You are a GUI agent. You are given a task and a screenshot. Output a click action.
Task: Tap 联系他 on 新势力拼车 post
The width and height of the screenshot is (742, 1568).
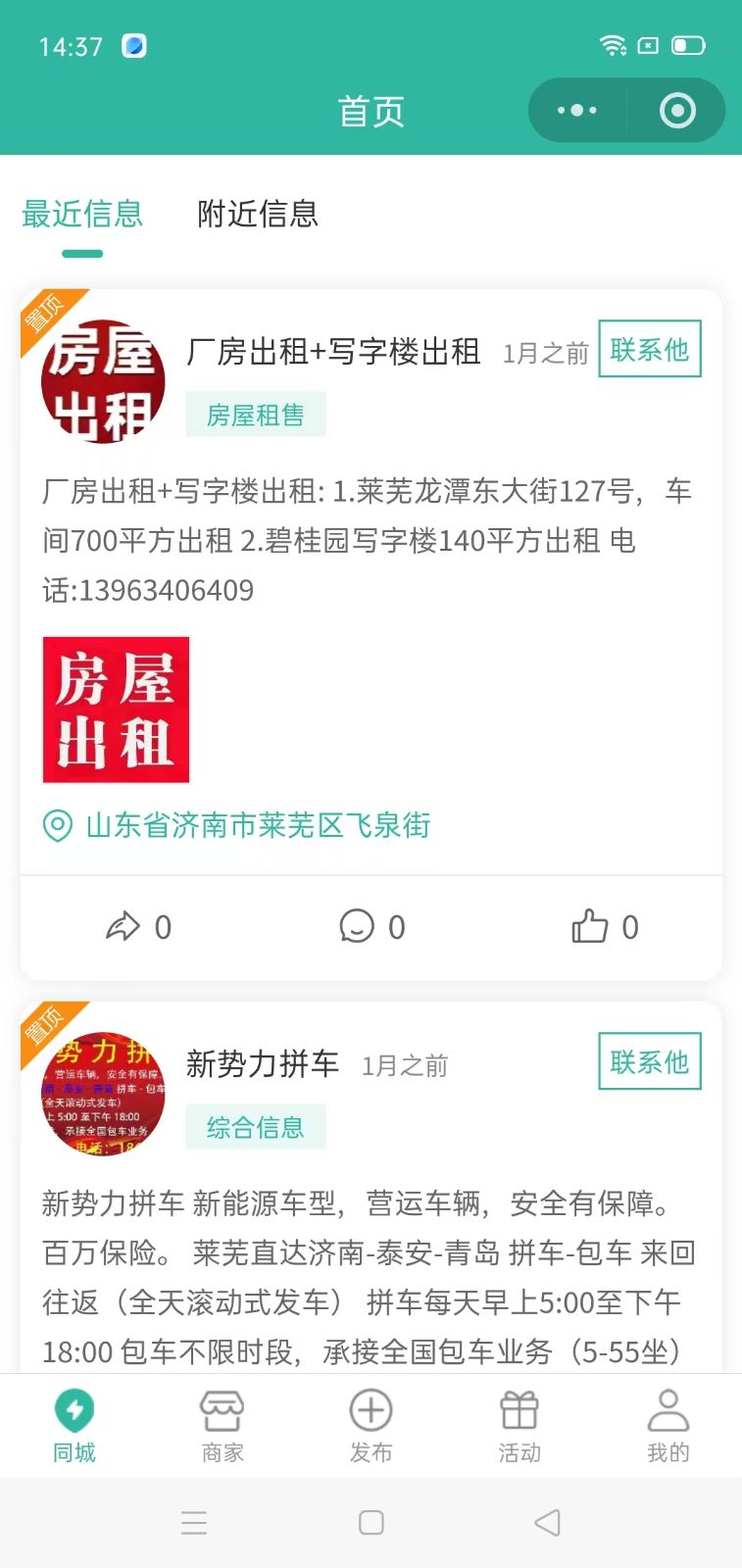[x=649, y=1061]
